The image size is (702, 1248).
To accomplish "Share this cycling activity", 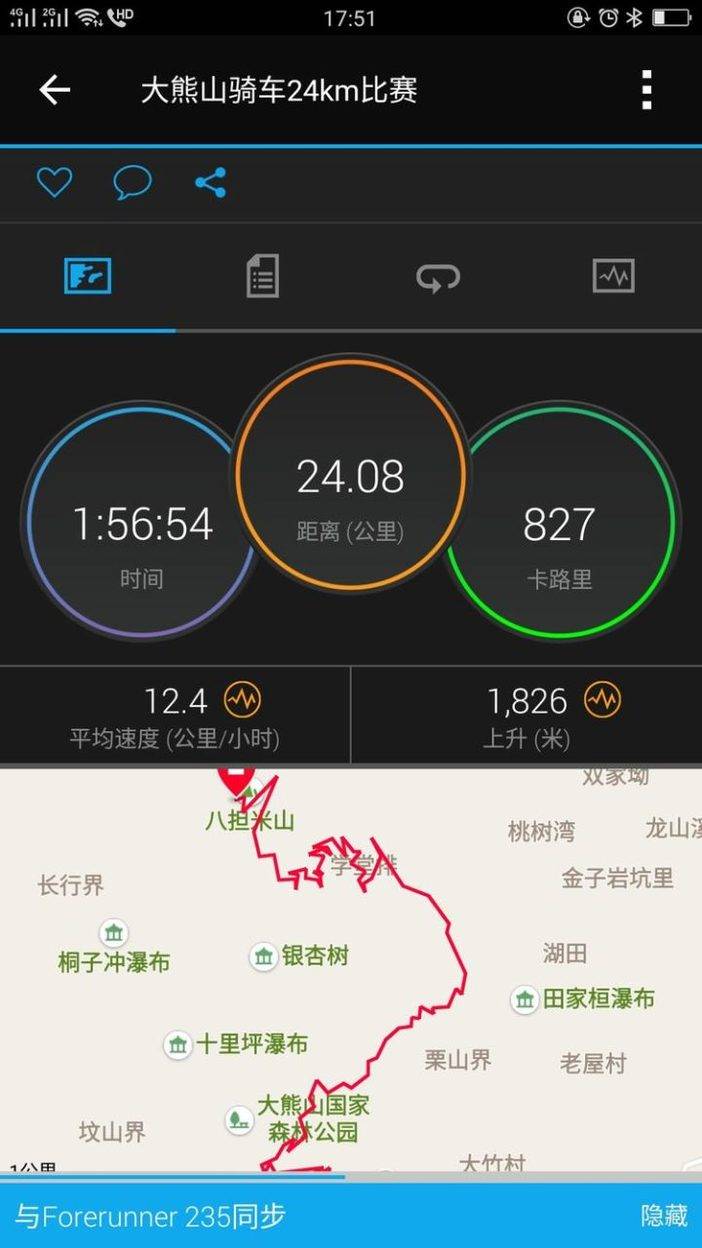I will (210, 182).
